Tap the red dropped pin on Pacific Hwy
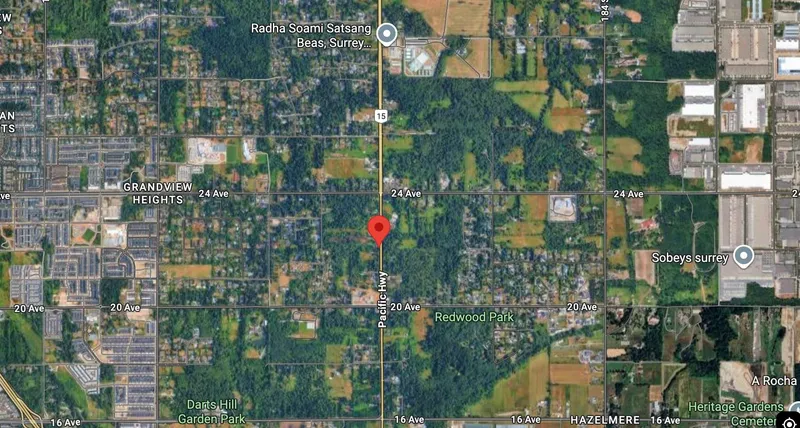Viewport: 800px width, 428px height. [379, 228]
